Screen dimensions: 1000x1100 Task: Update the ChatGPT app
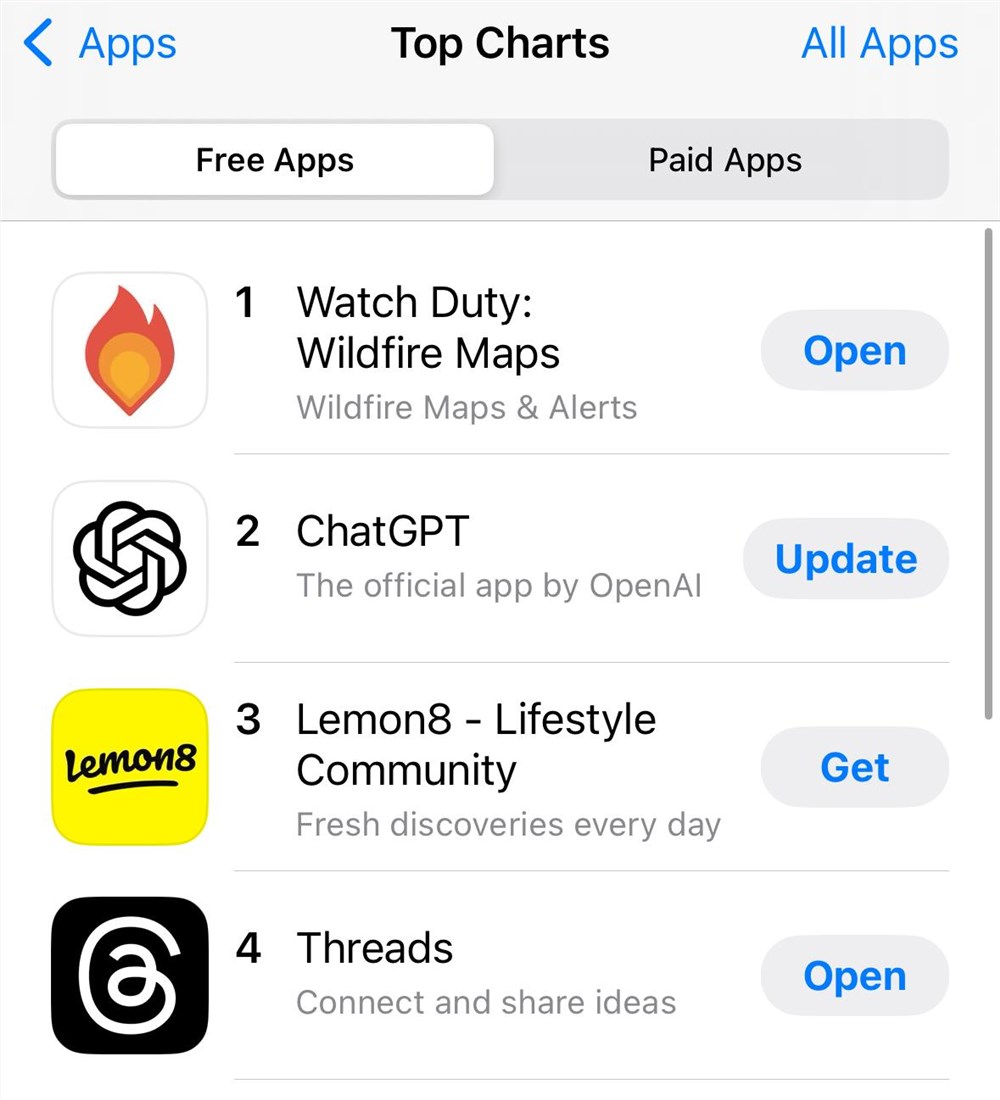tap(845, 559)
